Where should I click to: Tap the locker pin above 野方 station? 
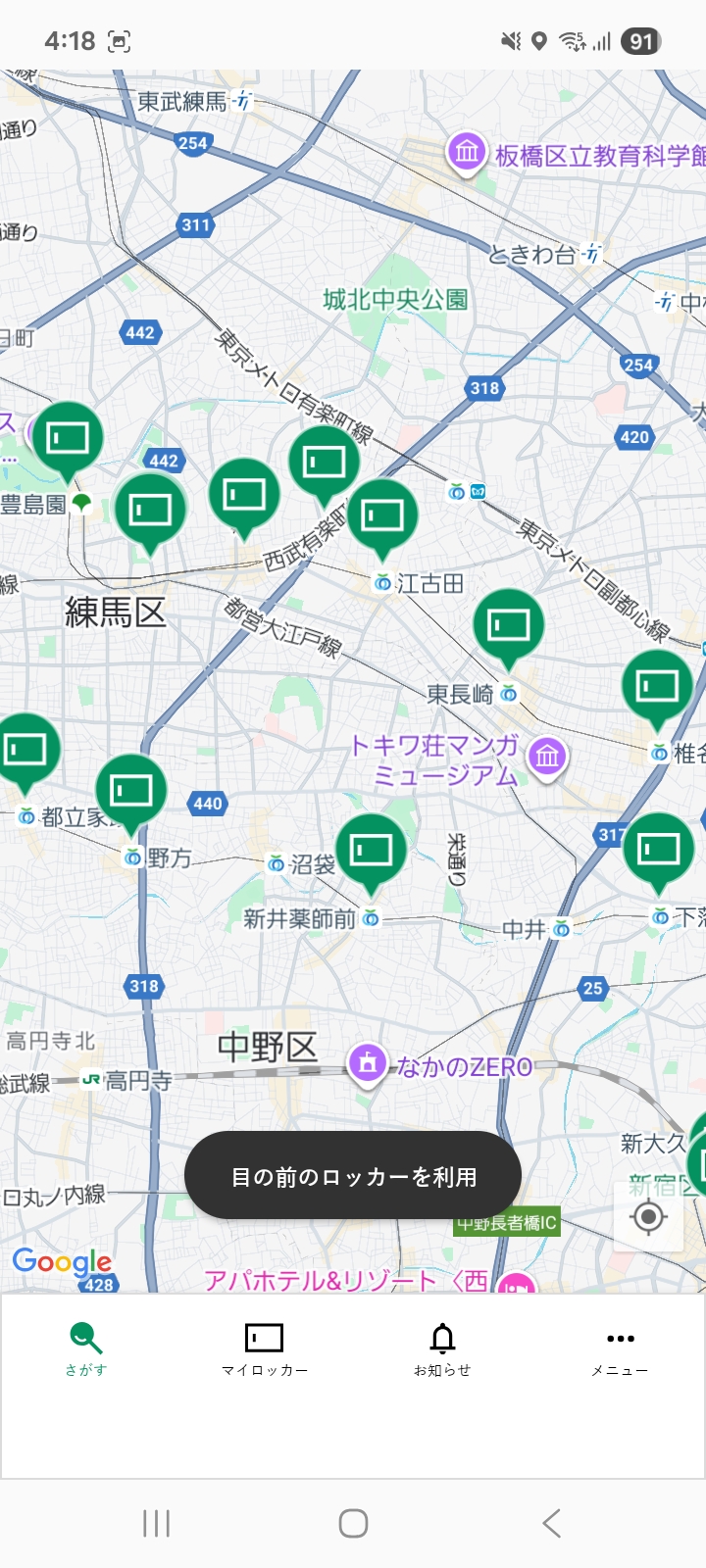131,790
